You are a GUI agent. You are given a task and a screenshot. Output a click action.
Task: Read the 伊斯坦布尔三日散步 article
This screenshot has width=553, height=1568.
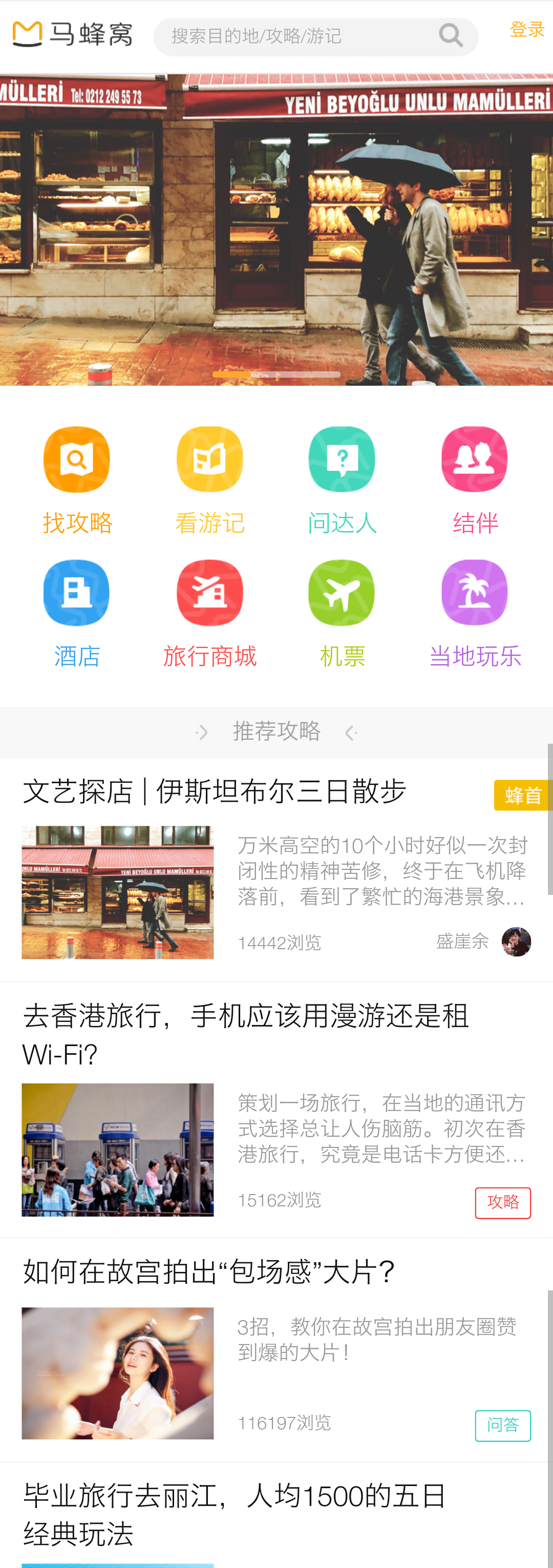click(214, 792)
